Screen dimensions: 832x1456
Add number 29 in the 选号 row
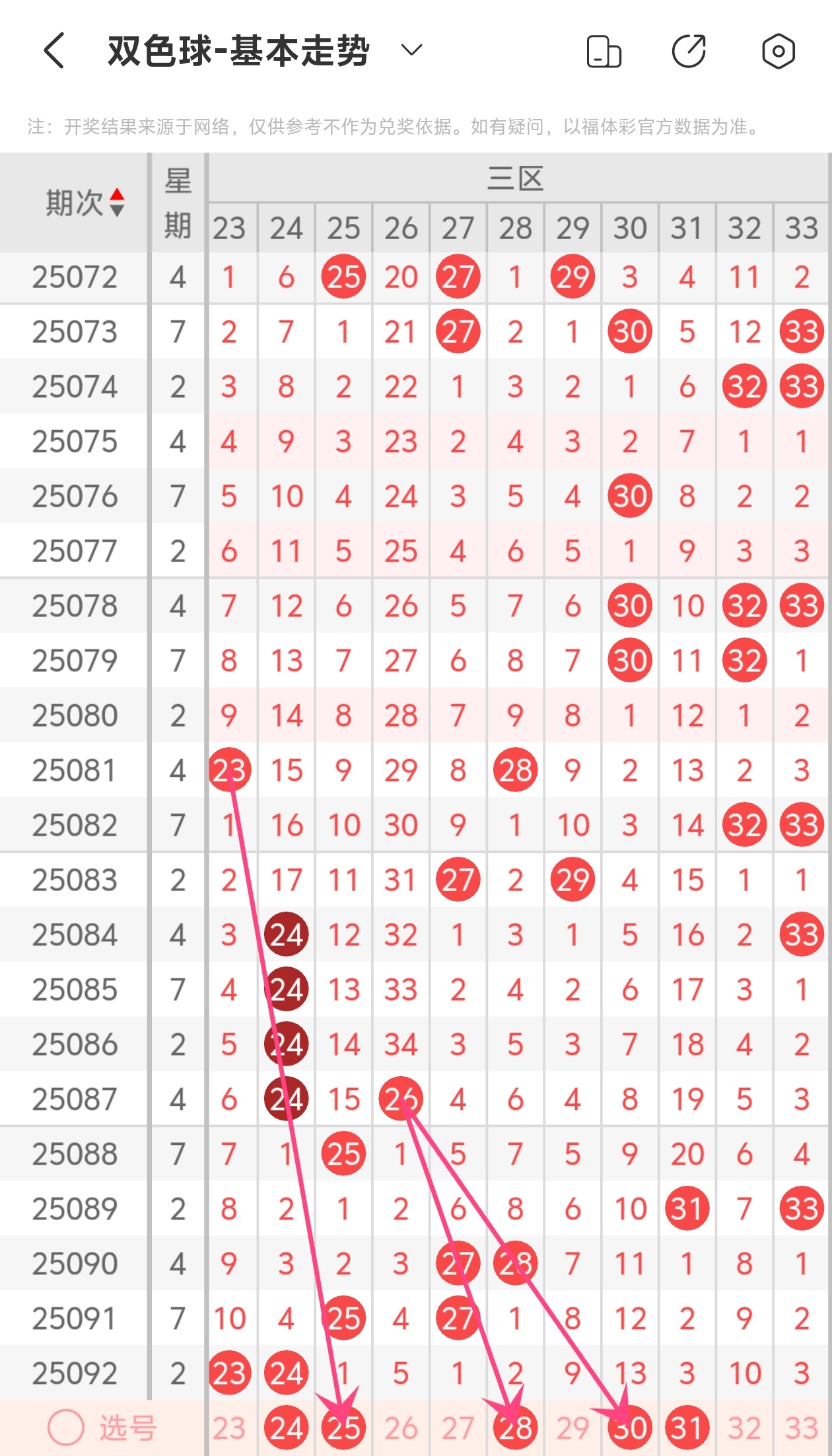572,1428
